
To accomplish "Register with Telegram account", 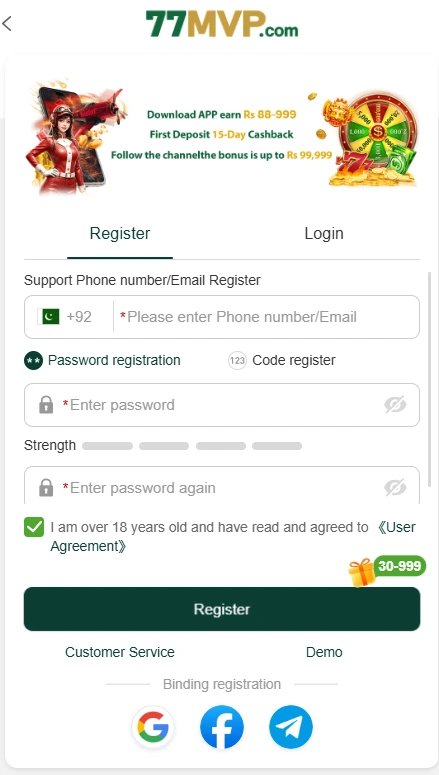I will point(291,727).
